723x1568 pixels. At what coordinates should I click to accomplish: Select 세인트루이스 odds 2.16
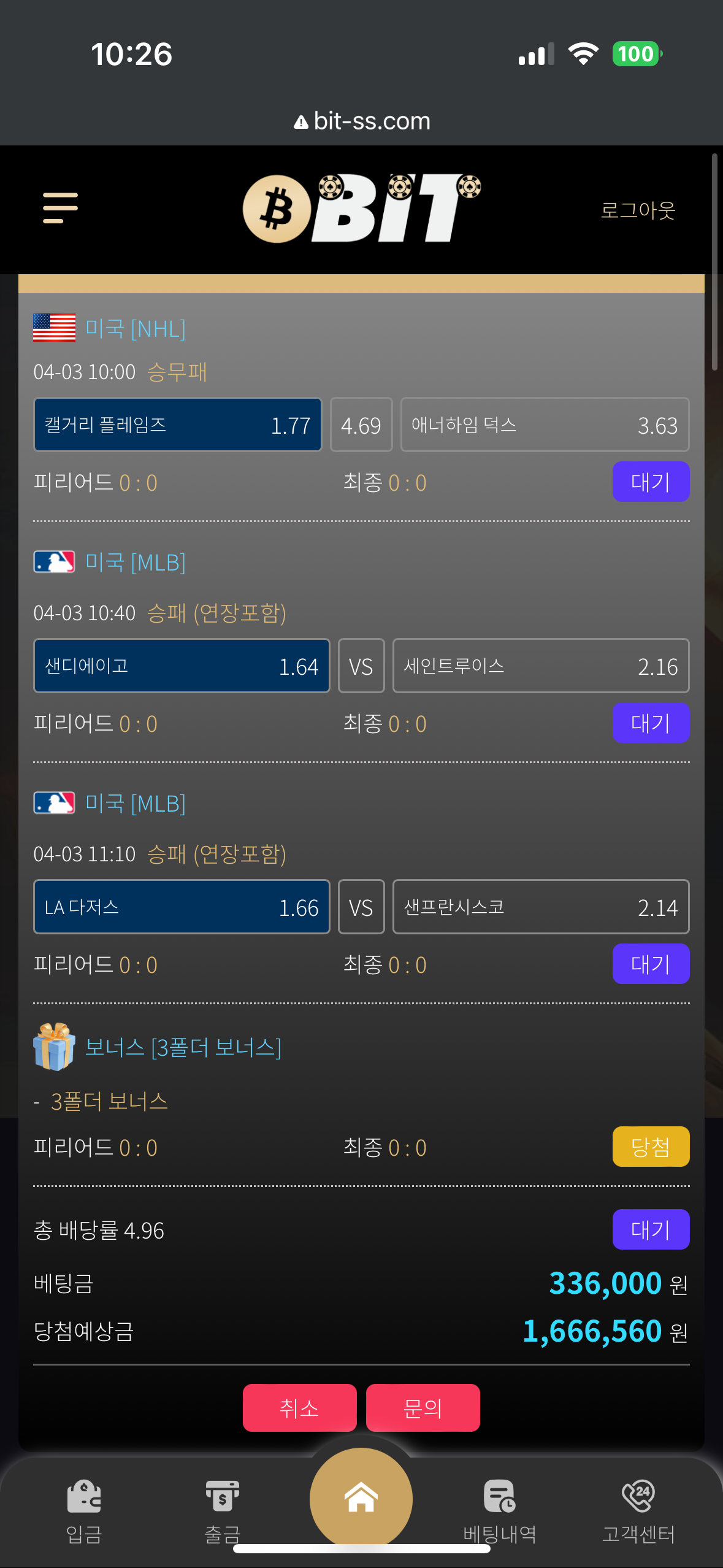[x=541, y=666]
